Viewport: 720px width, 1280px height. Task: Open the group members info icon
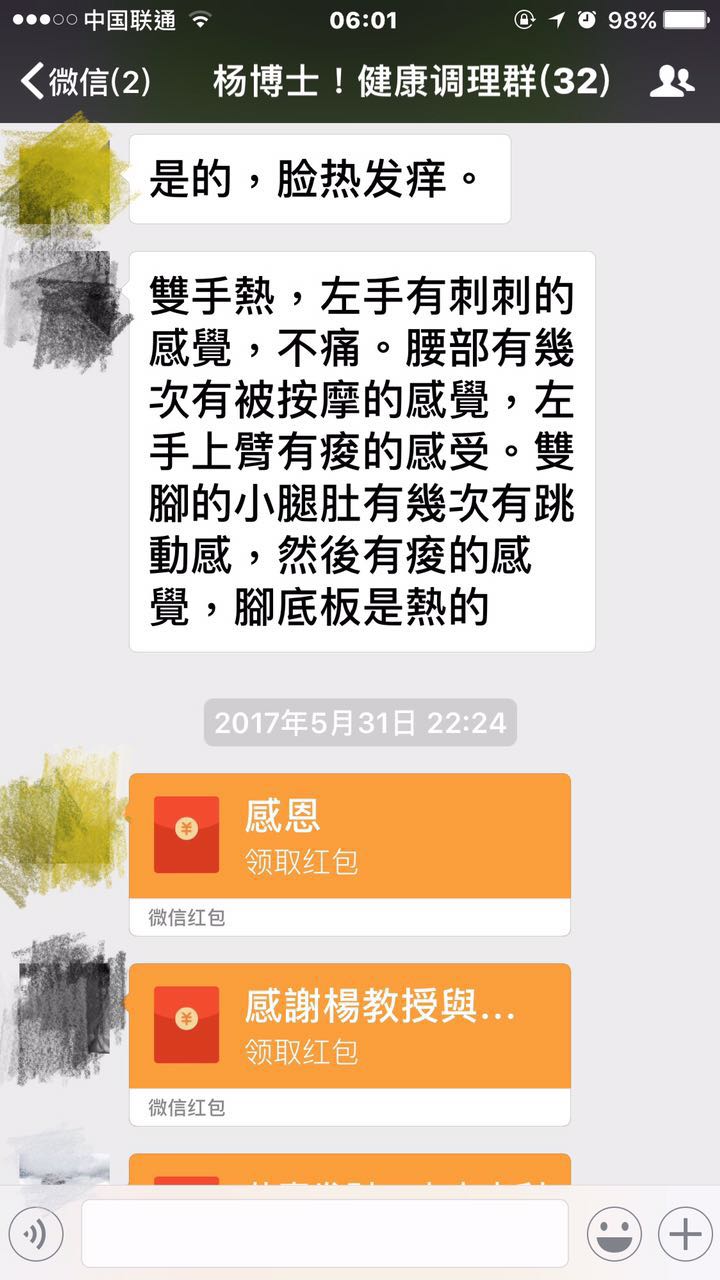pos(671,82)
